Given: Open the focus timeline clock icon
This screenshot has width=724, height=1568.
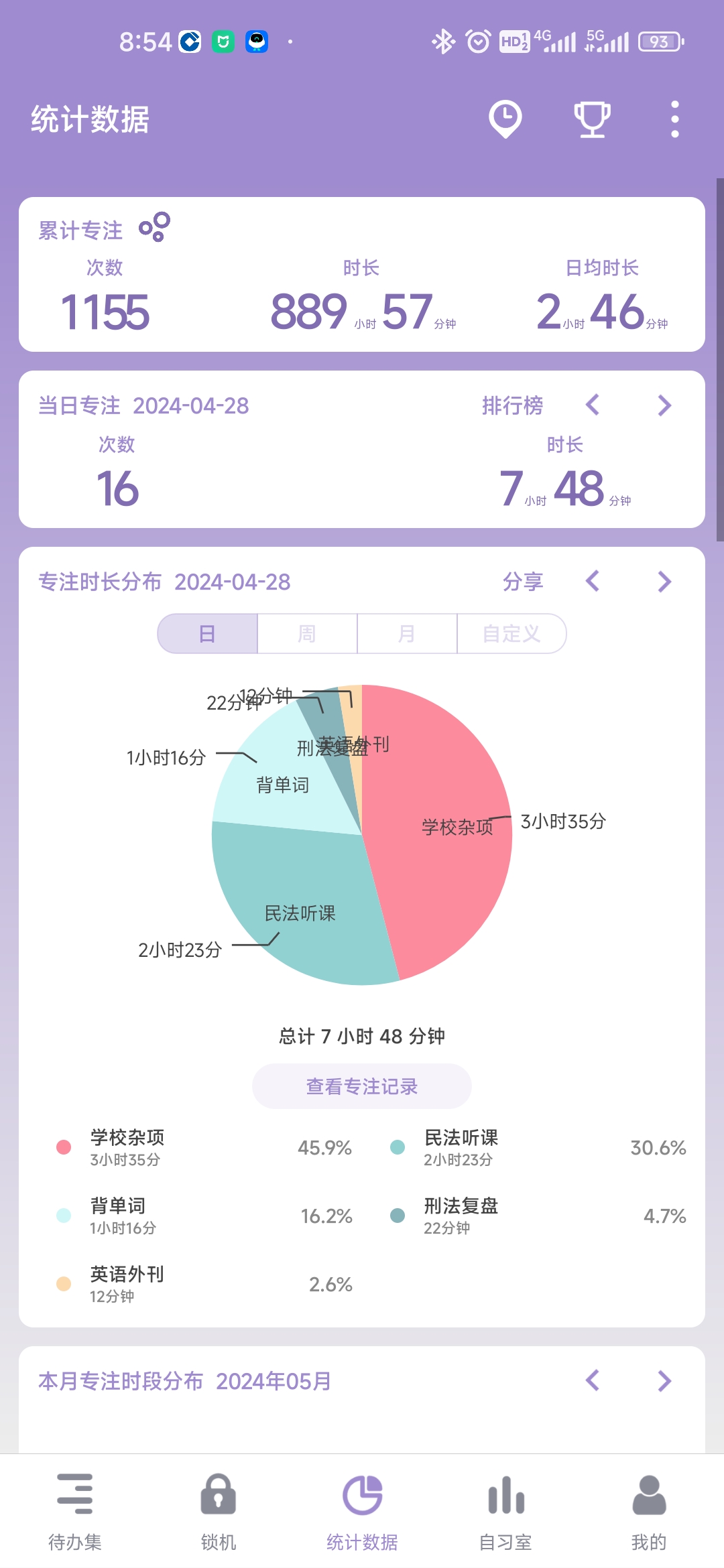Looking at the screenshot, I should tap(505, 119).
